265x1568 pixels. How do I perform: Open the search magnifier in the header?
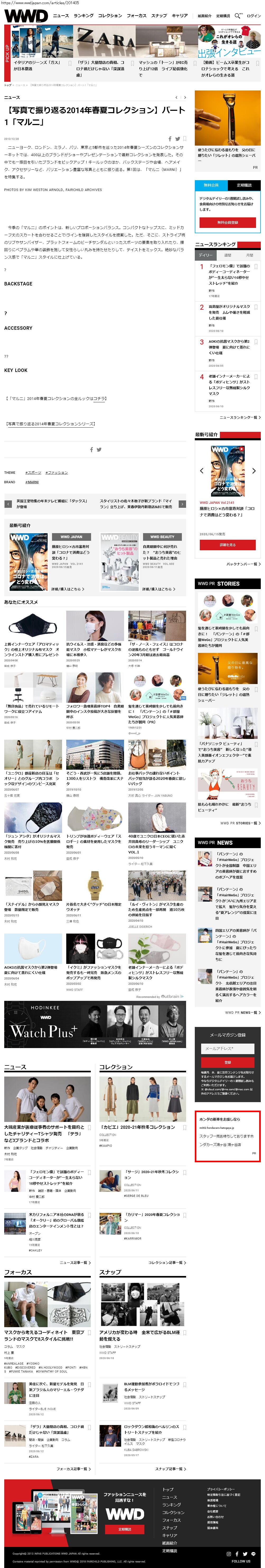tap(238, 16)
